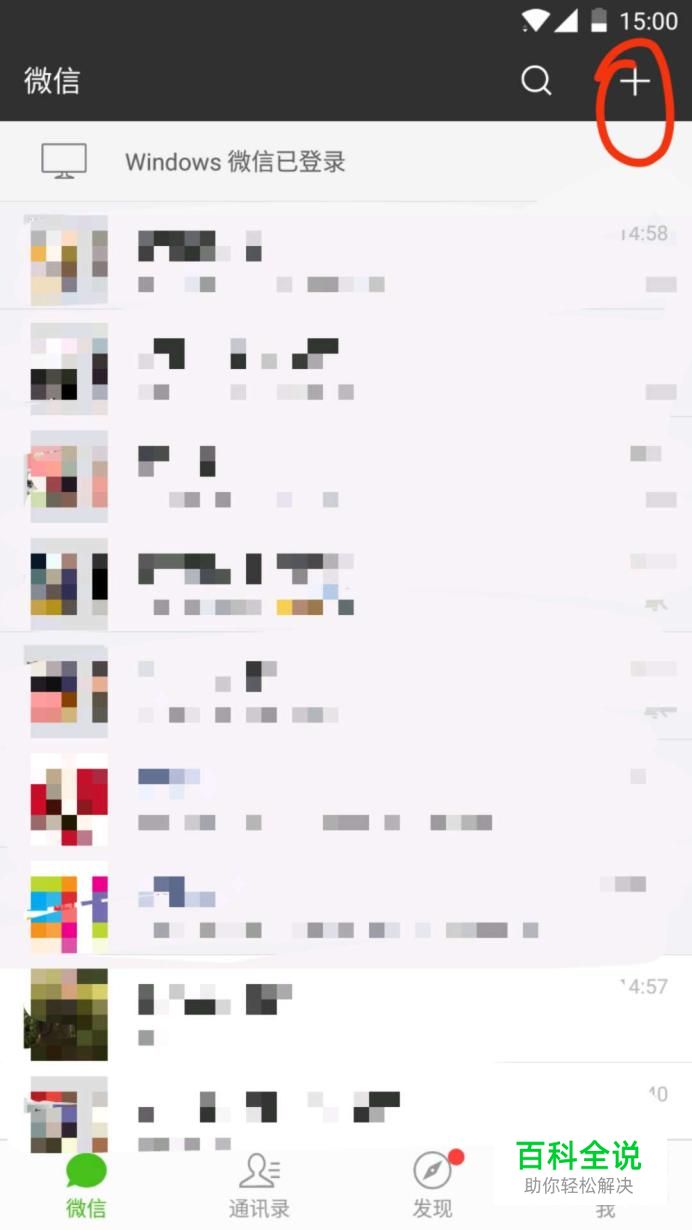This screenshot has height=1230, width=692.
Task: Tap the plus icon in top bar
Action: [635, 81]
